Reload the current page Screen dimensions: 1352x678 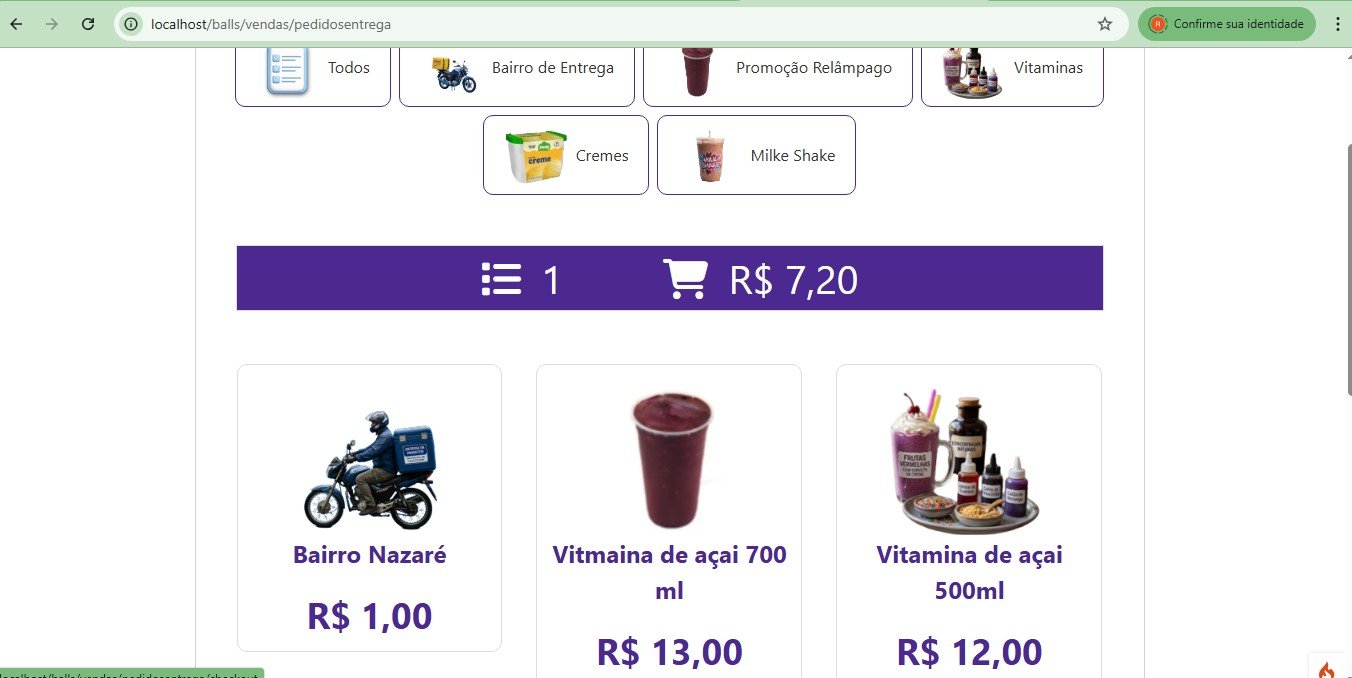pos(88,24)
